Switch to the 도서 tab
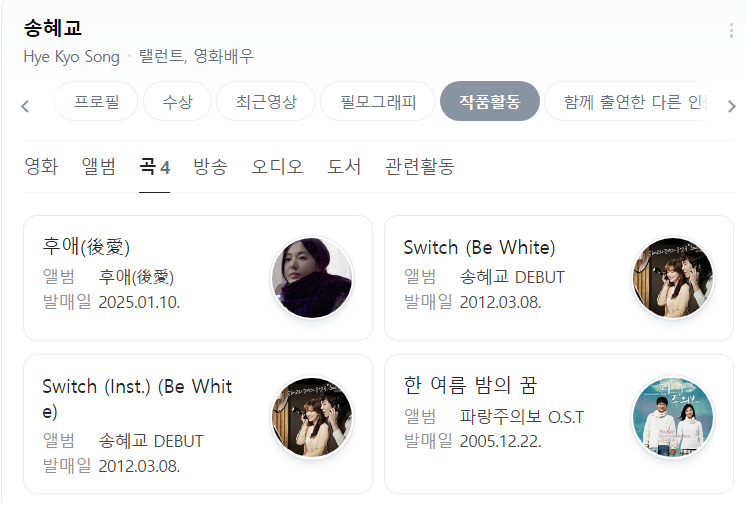Screen dimensions: 746x505 [344, 166]
